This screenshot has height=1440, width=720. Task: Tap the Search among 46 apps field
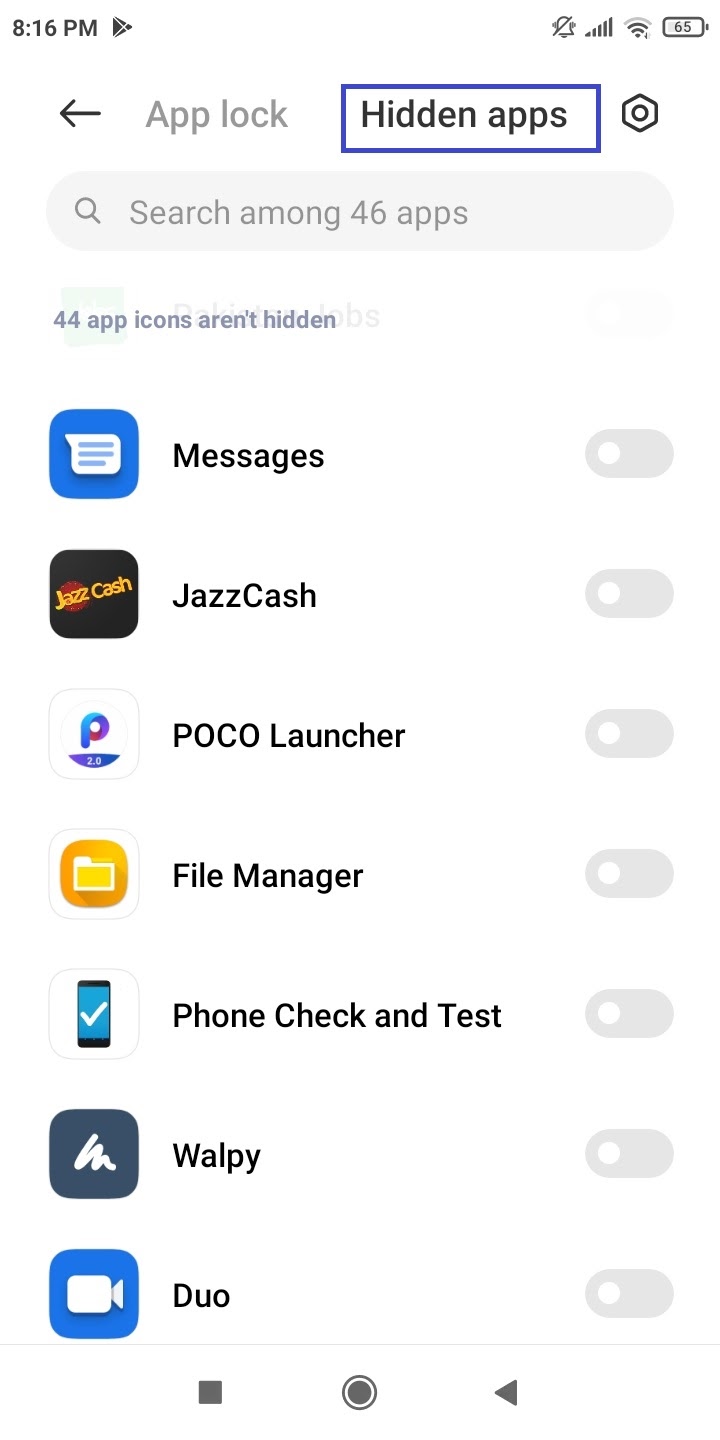[360, 212]
